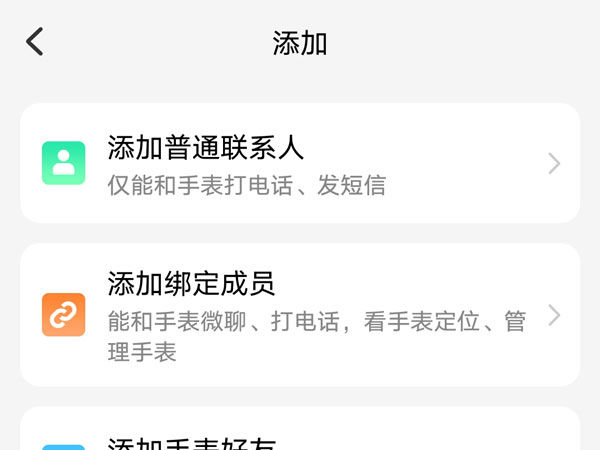Open 添加普通联系人 option
The height and width of the screenshot is (450, 600).
(x=300, y=163)
